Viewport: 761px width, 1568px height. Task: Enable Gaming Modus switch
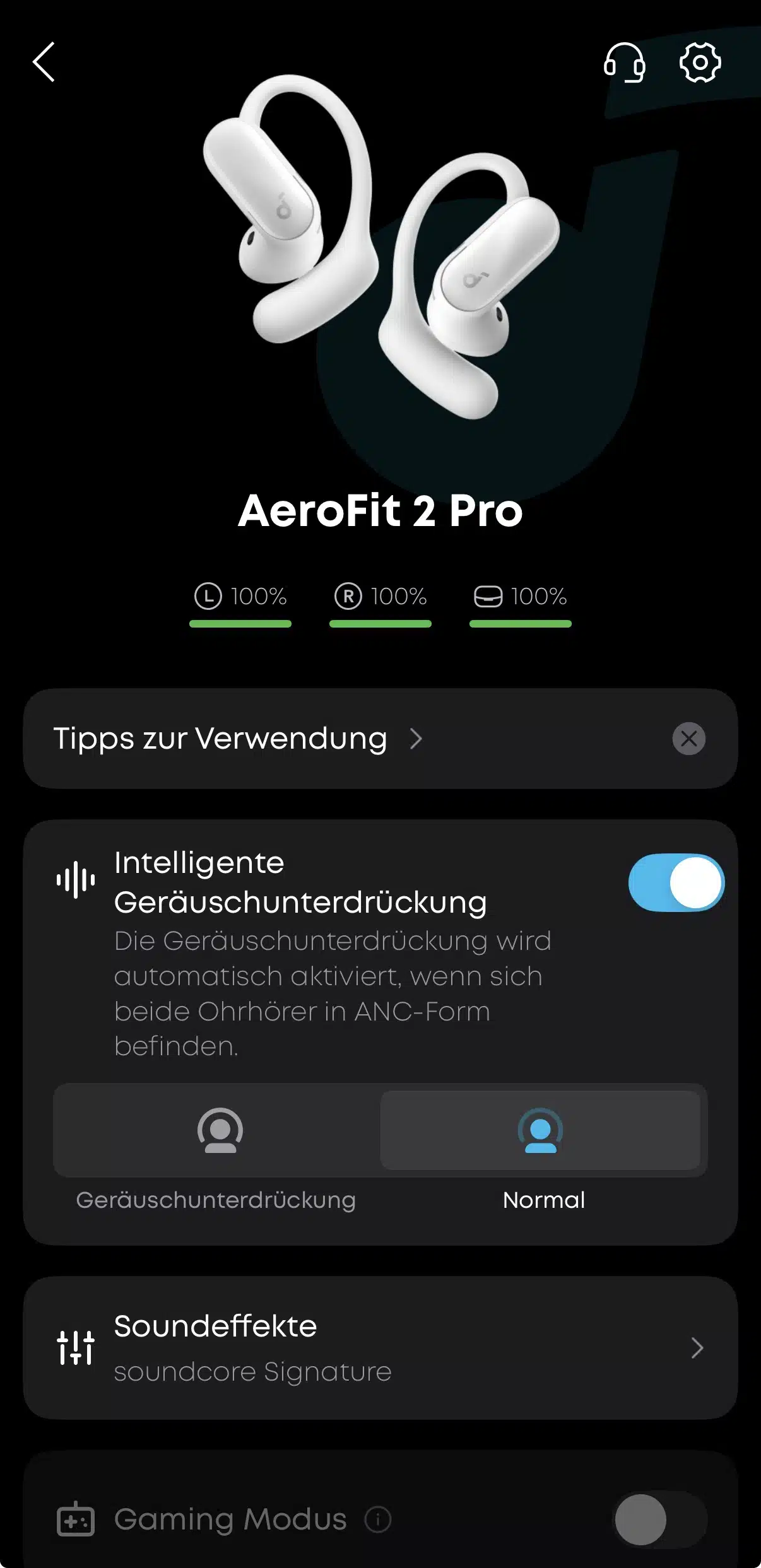[659, 1519]
